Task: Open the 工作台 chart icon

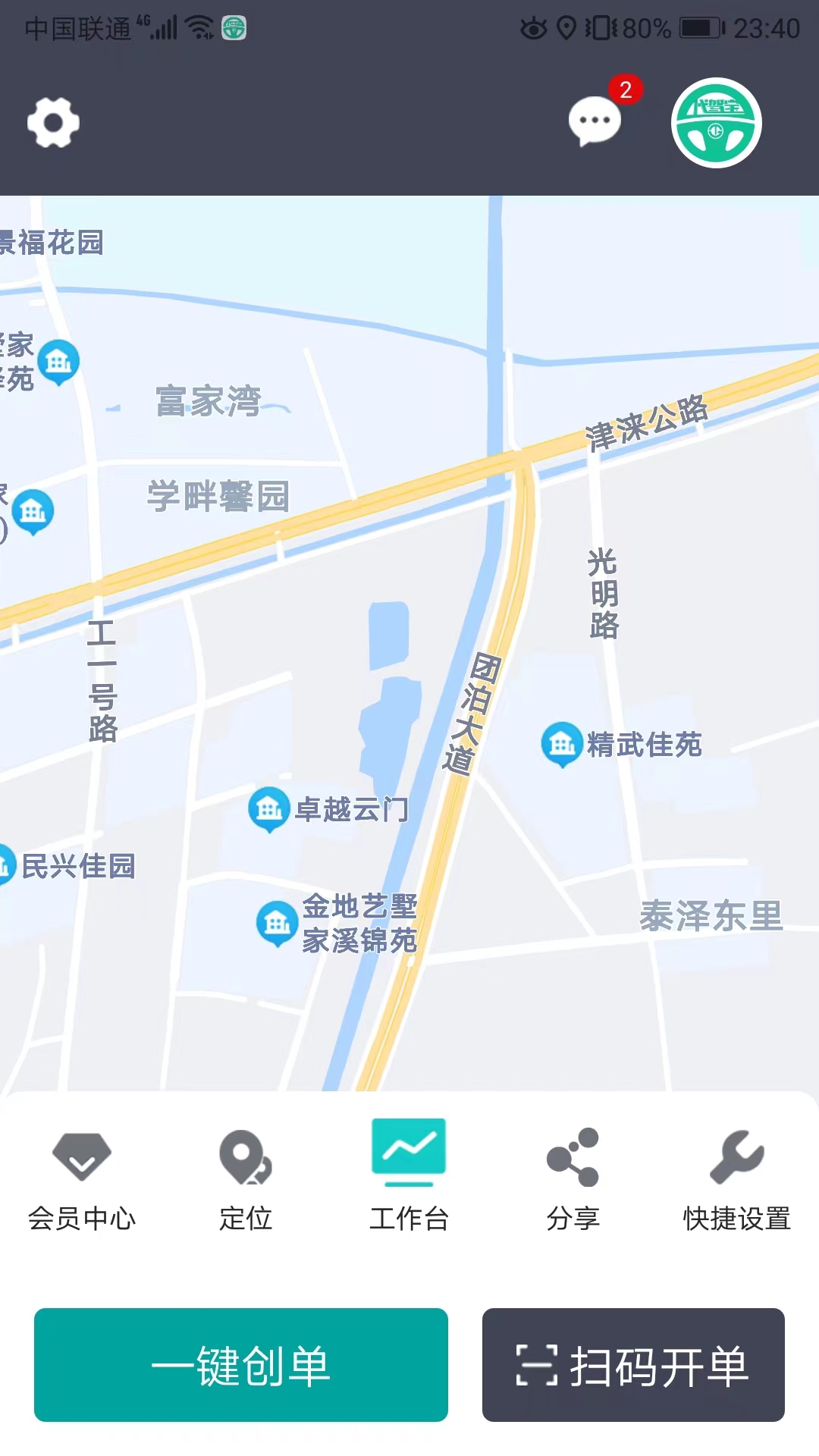Action: tap(409, 1153)
